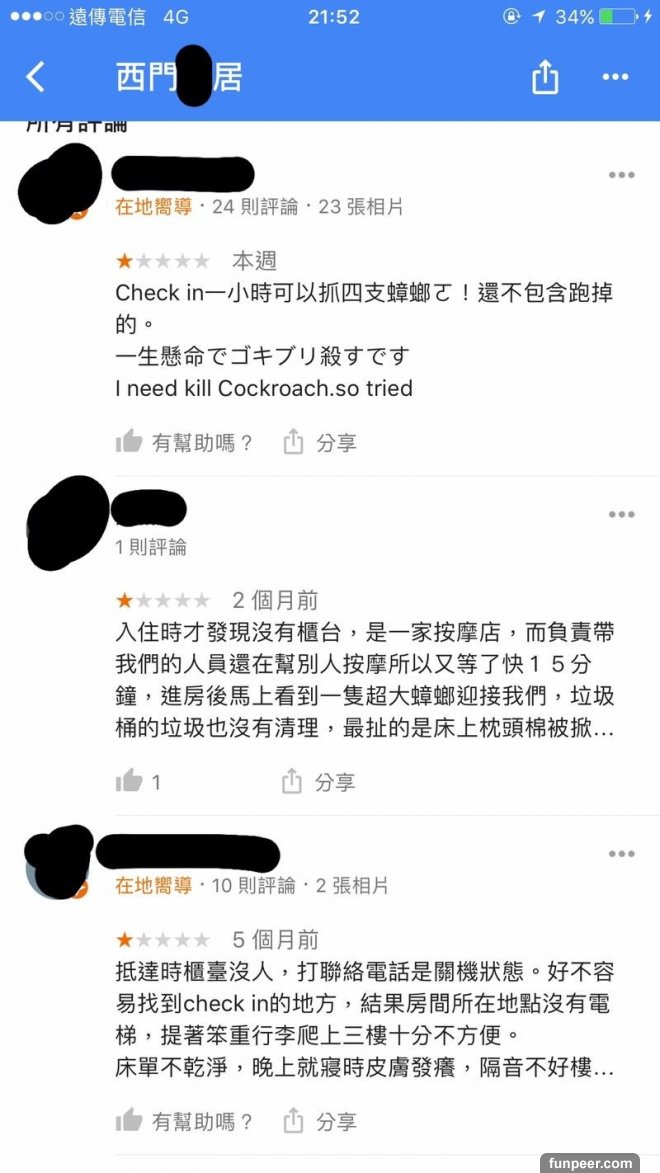Share the review from 5 個月前
Image resolution: width=660 pixels, height=1173 pixels.
[320, 1121]
